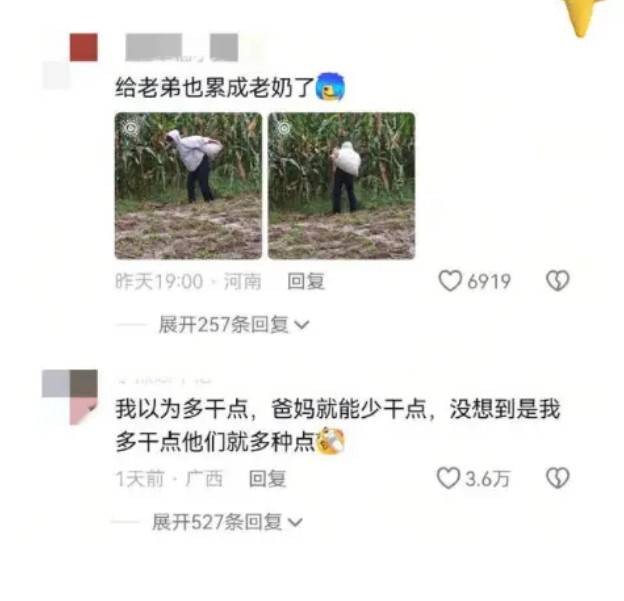Open the 河南 commenter's avatar
Viewport: 624px width, 601px height.
click(70, 59)
